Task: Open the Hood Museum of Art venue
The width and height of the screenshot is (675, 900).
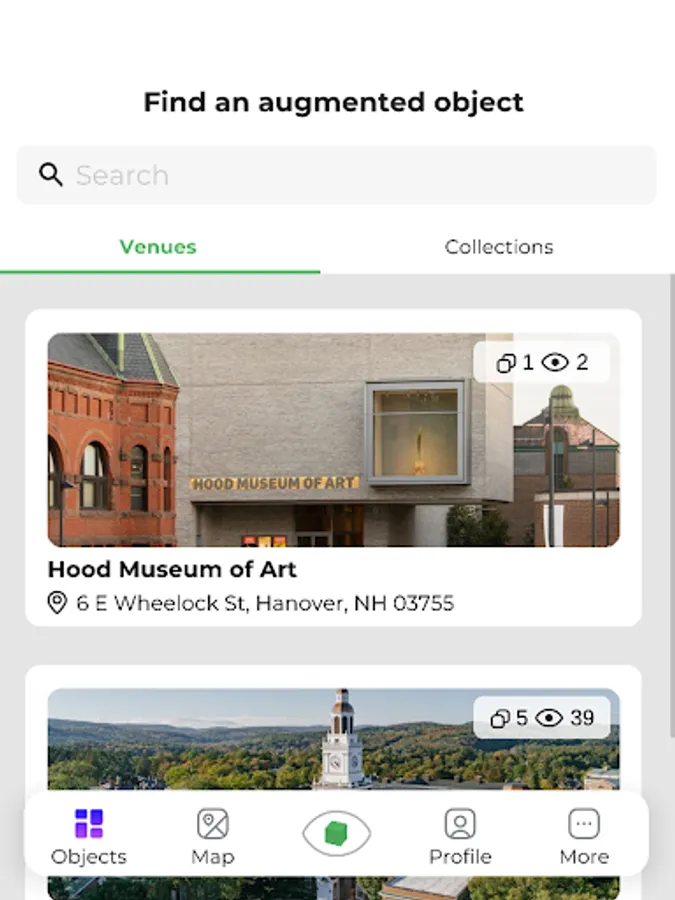Action: [x=333, y=468]
